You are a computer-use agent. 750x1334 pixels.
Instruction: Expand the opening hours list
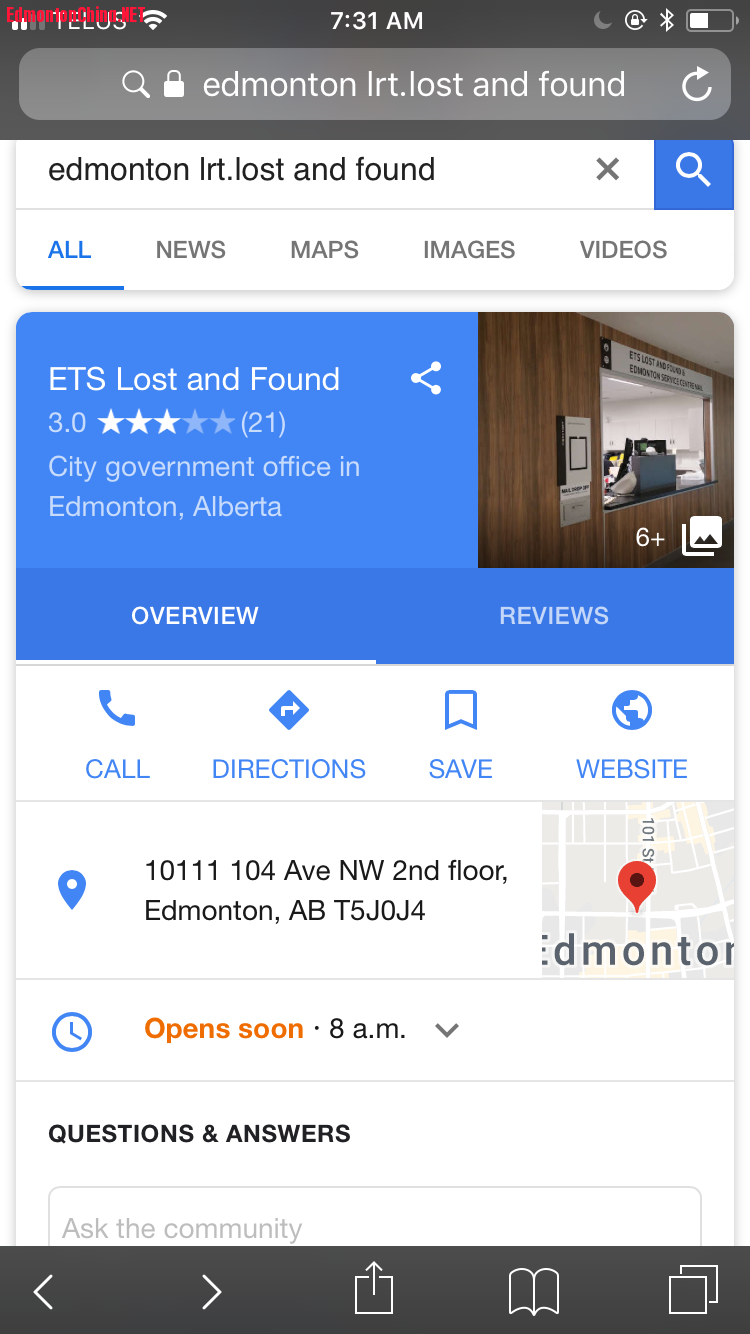point(447,1030)
